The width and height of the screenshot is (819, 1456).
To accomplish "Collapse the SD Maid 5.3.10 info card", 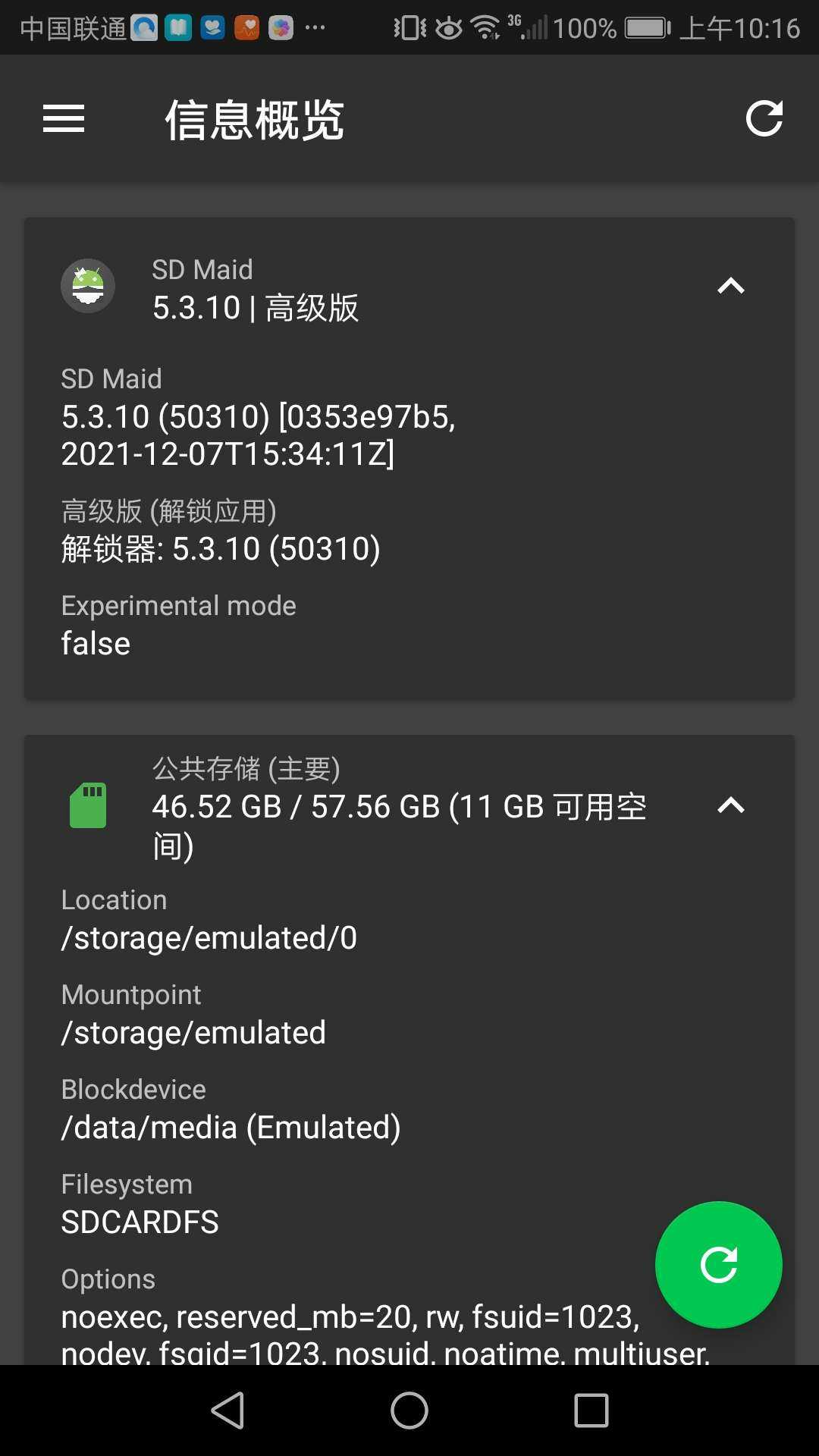I will coord(731,286).
